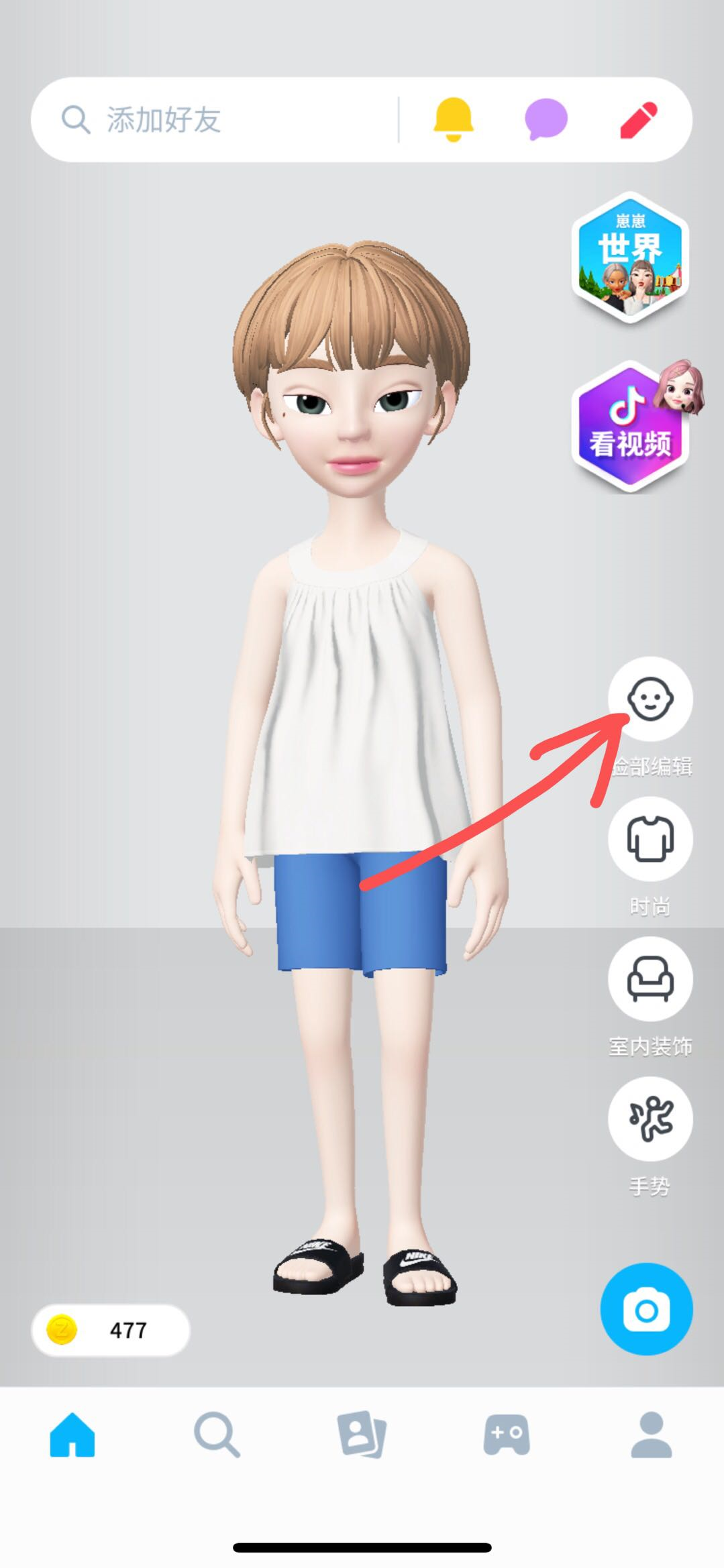Tap the red pencil edit icon
The height and width of the screenshot is (1568, 724).
637,120
